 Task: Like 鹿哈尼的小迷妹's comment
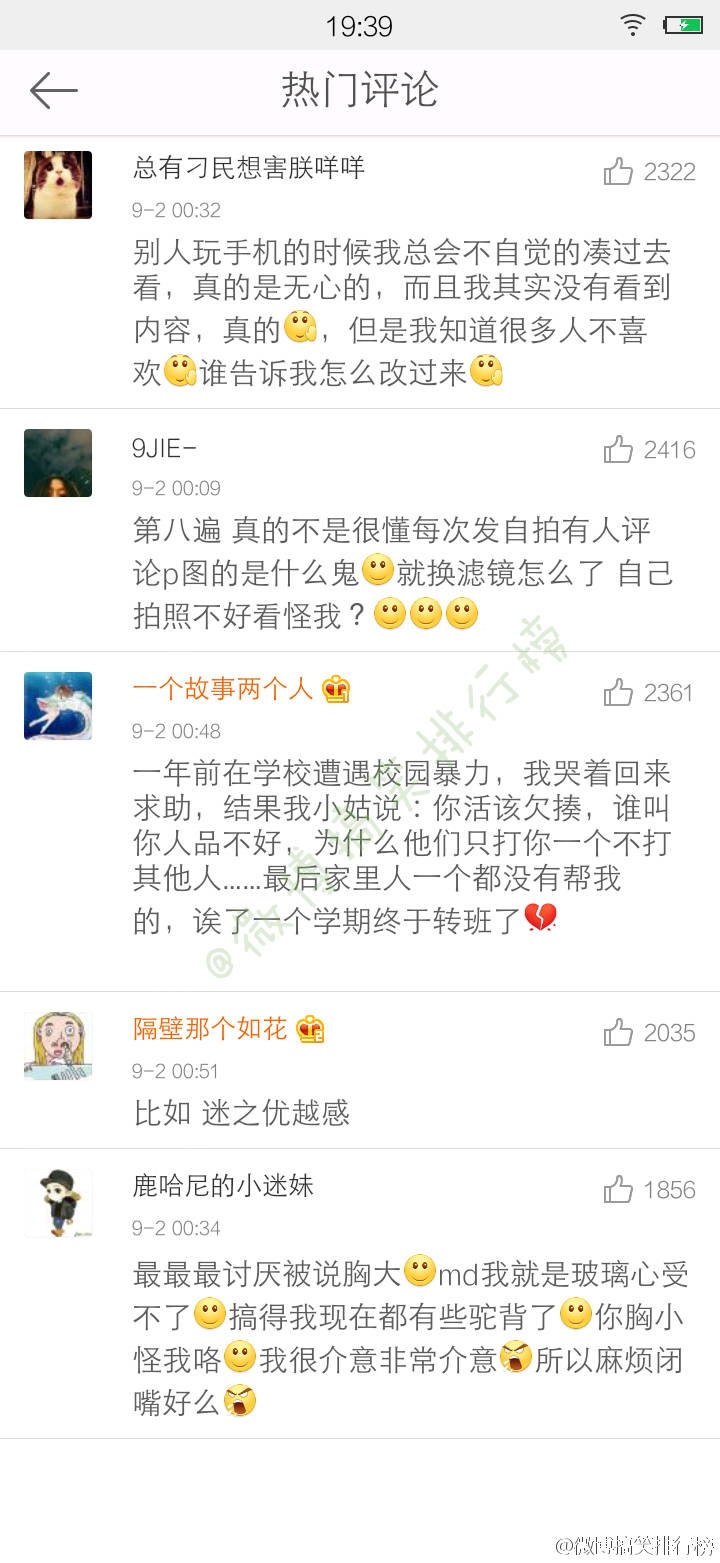(x=619, y=1189)
